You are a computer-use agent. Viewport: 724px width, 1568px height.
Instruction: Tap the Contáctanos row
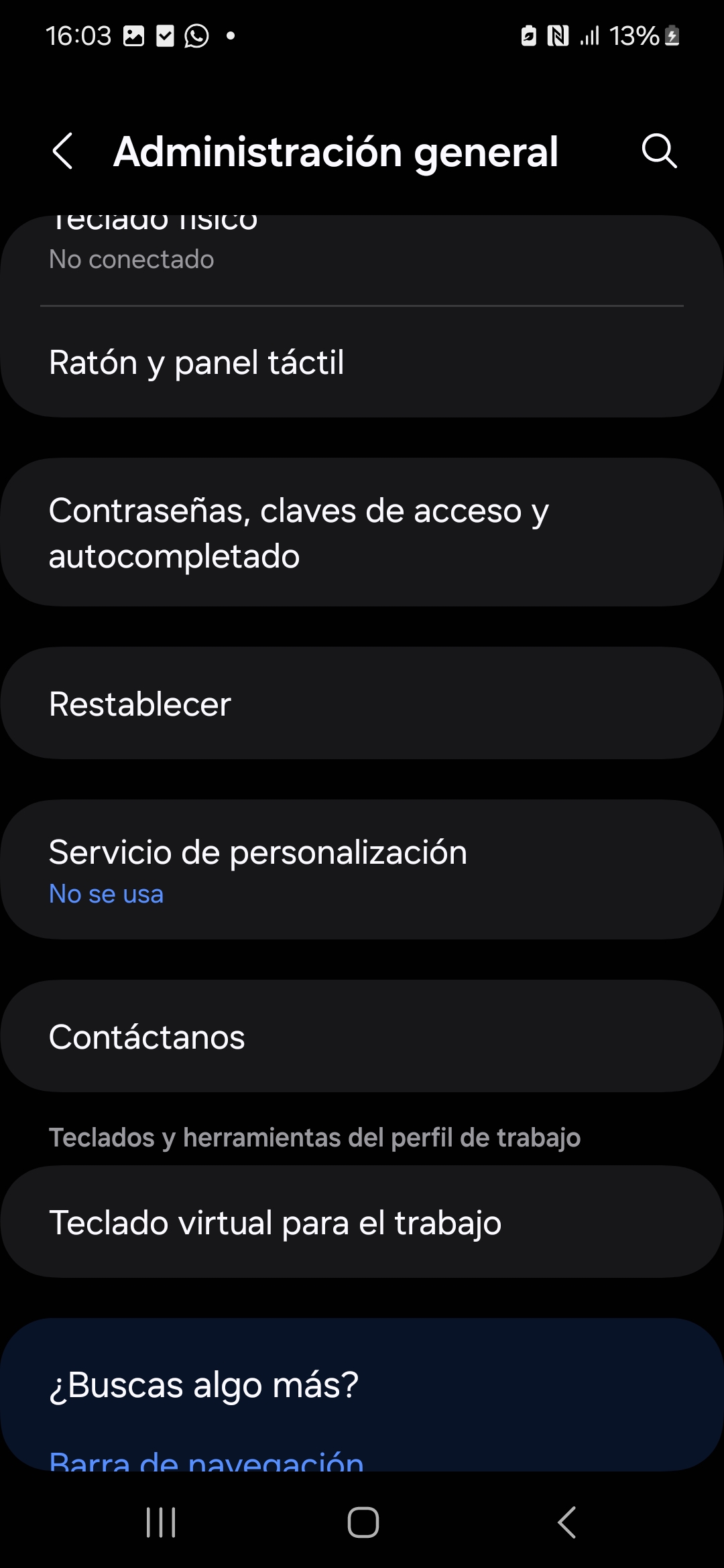click(x=362, y=1037)
